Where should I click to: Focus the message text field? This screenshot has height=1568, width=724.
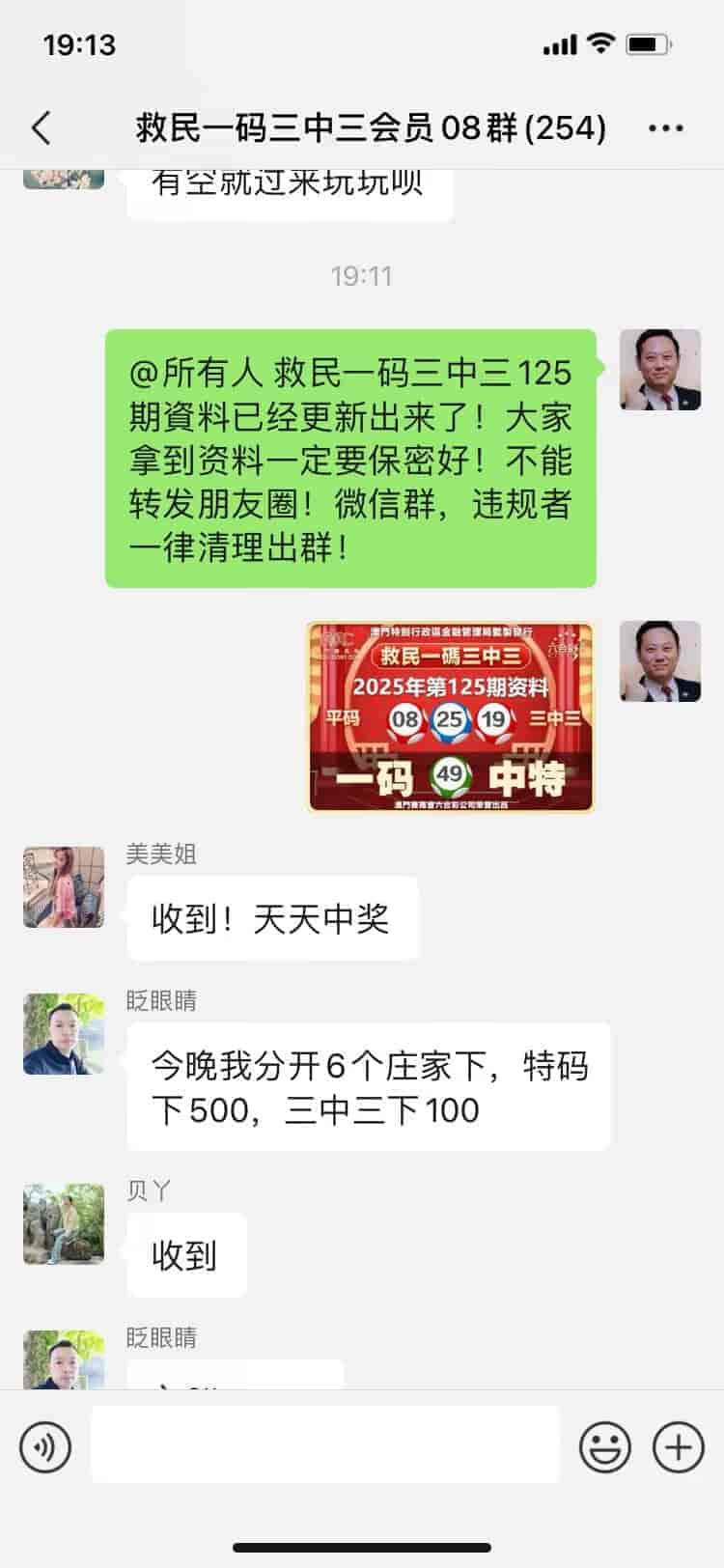pos(325,1444)
